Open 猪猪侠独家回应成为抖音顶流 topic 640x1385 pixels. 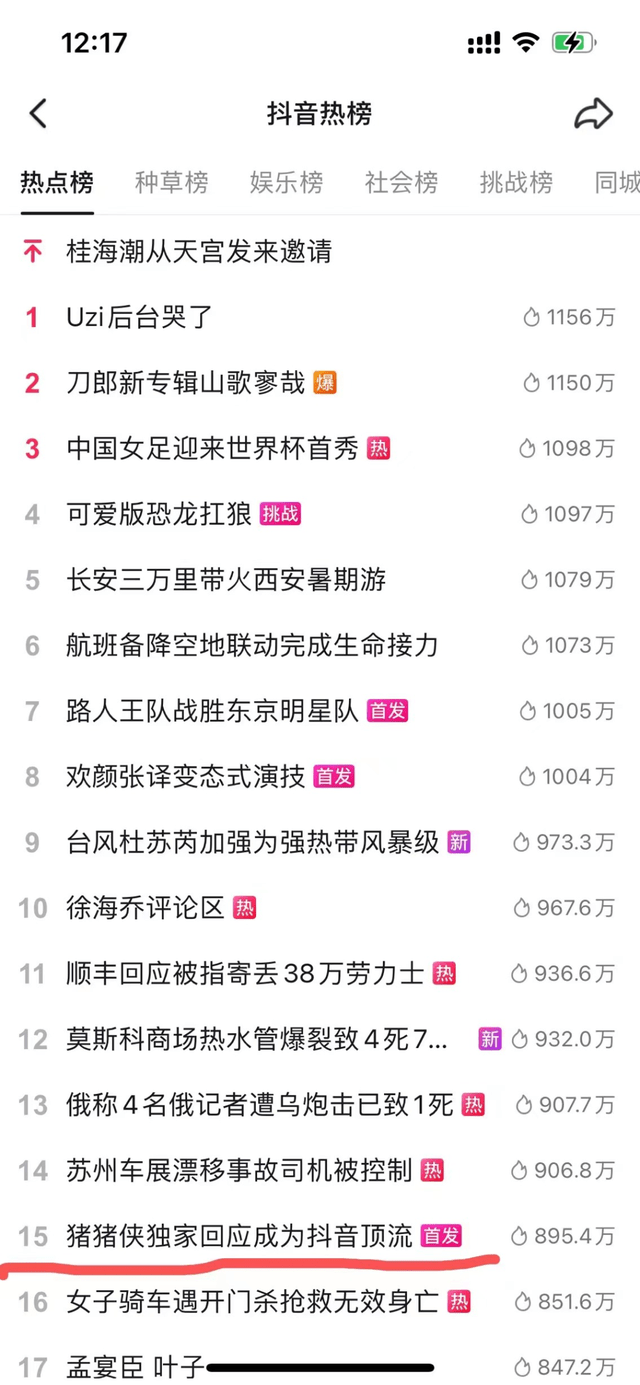pyautogui.click(x=320, y=1236)
